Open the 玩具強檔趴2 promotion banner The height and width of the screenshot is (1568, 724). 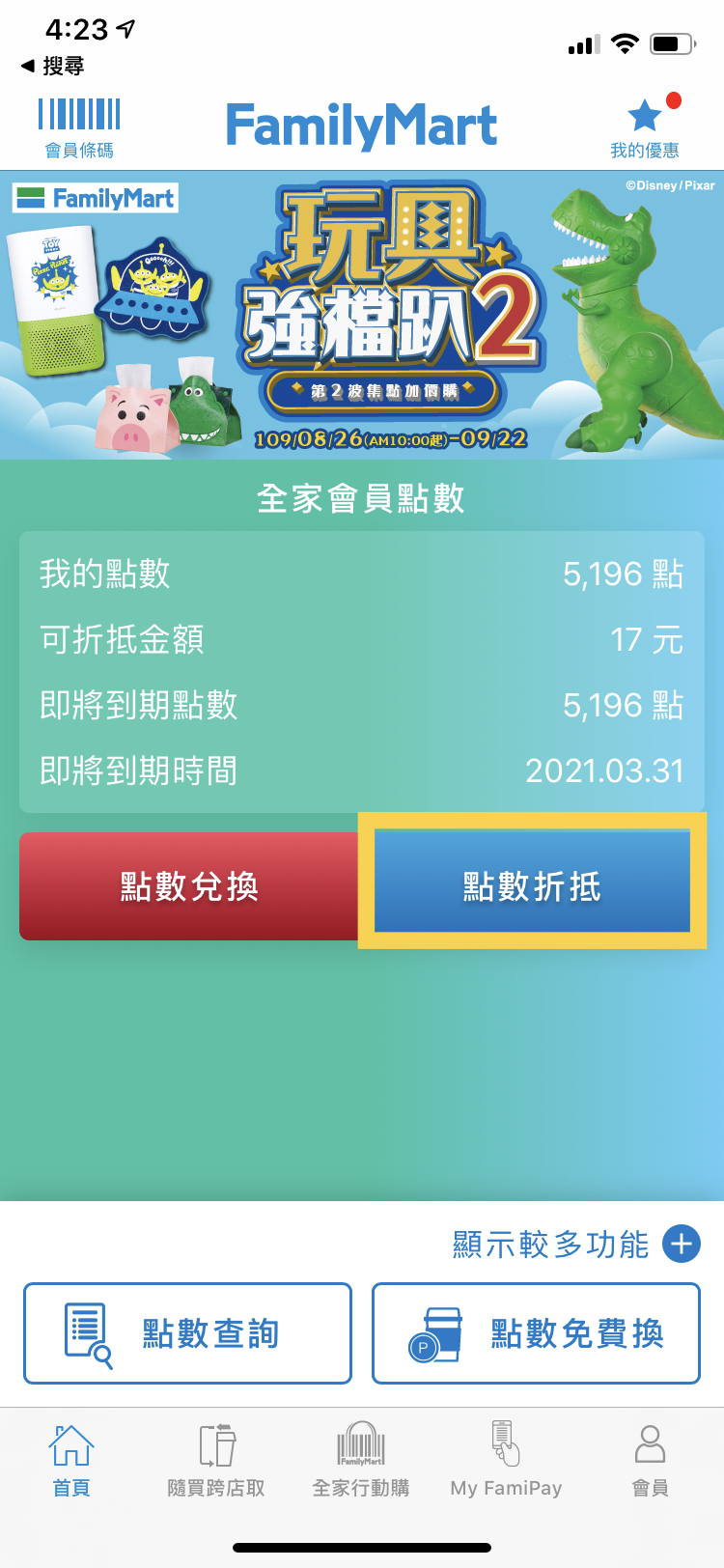pyautogui.click(x=362, y=316)
